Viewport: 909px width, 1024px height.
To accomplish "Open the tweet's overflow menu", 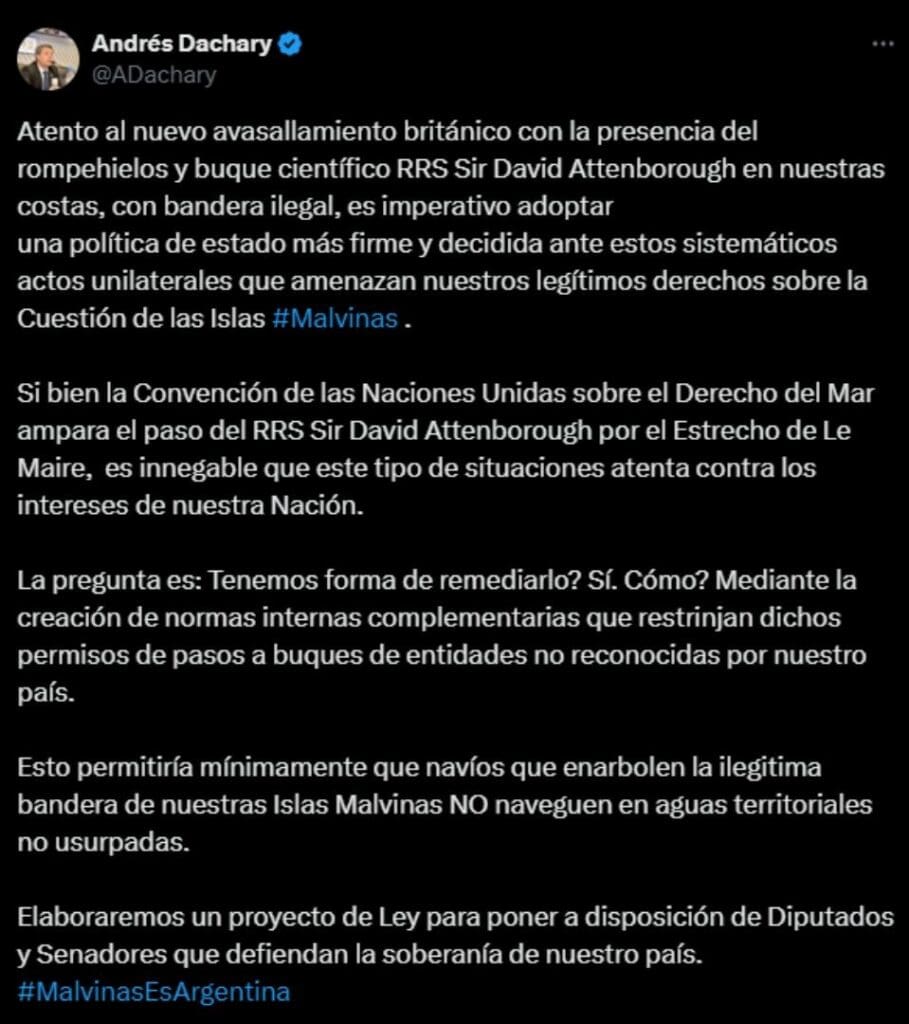I will pos(881,44).
